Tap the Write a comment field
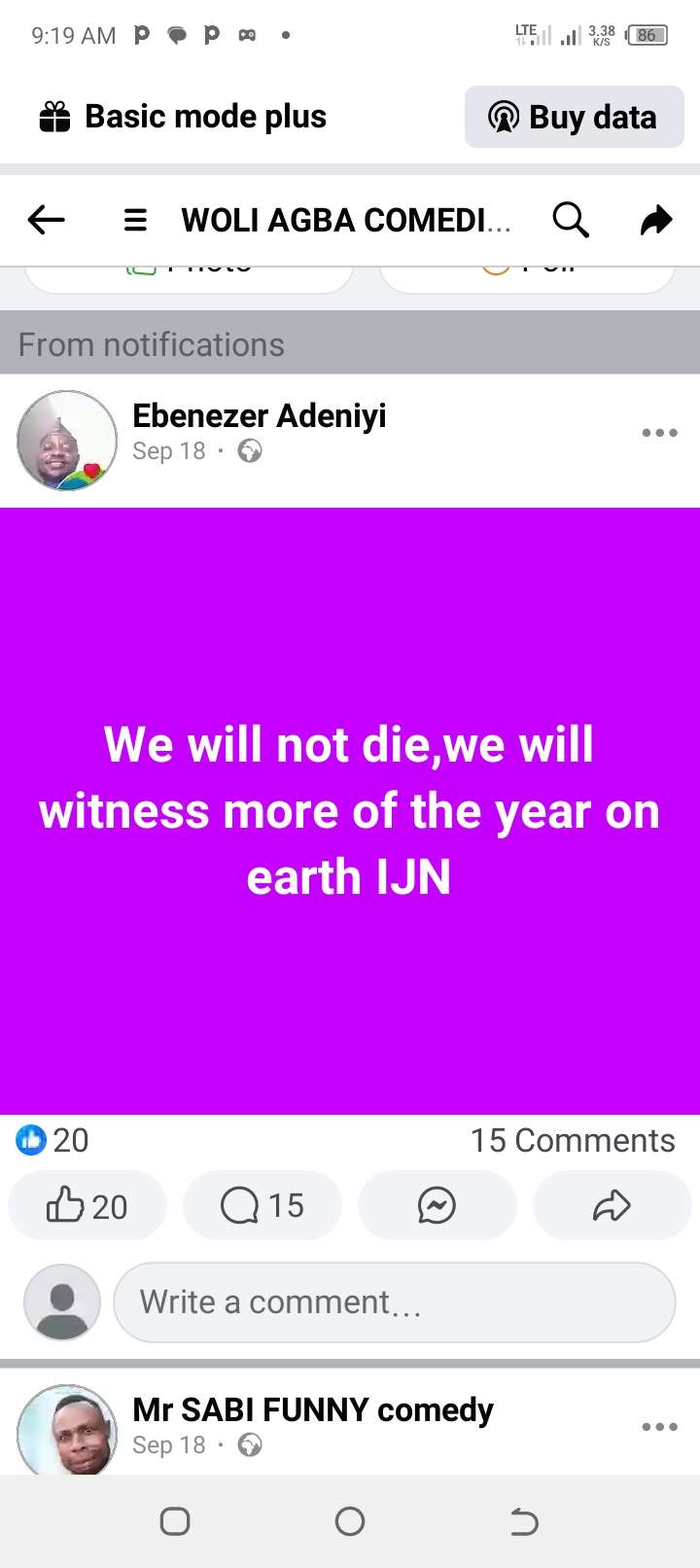Screen dimensions: 700x1568 [x=394, y=1301]
